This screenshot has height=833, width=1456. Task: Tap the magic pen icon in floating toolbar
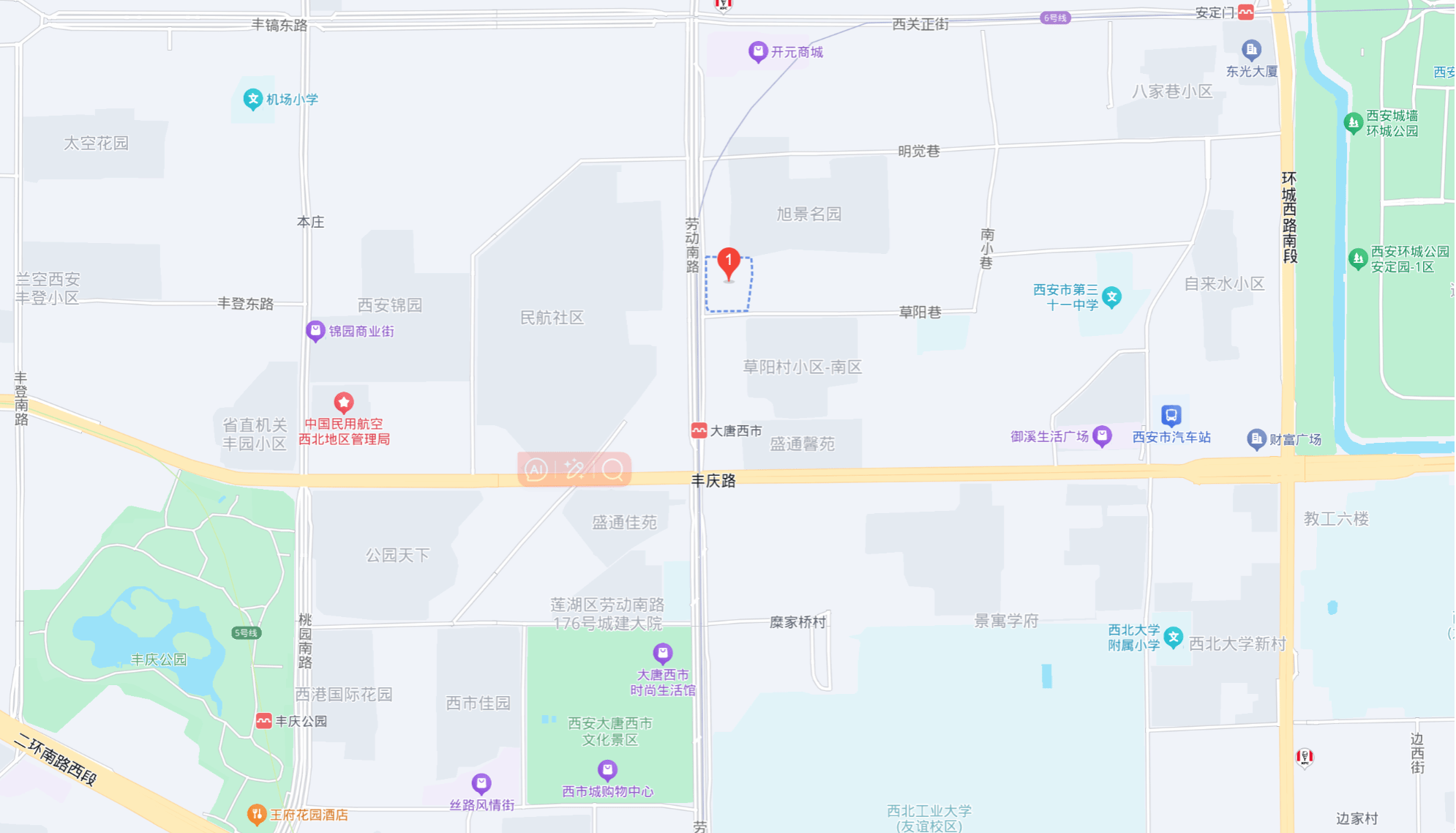tap(574, 470)
